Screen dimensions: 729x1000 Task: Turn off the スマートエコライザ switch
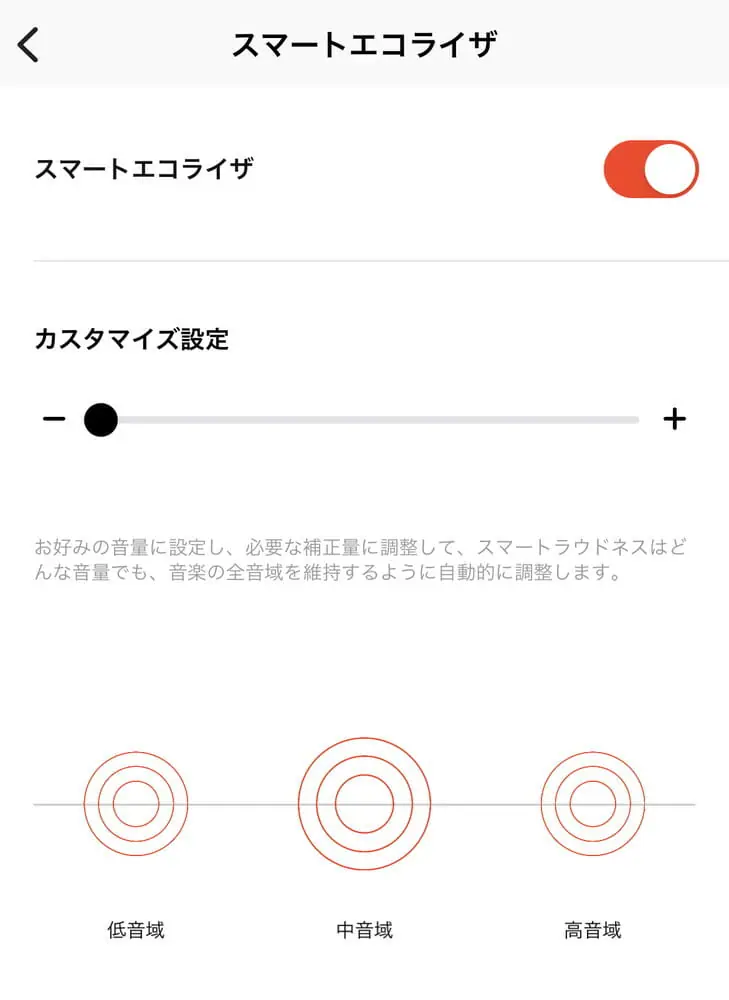coord(650,169)
